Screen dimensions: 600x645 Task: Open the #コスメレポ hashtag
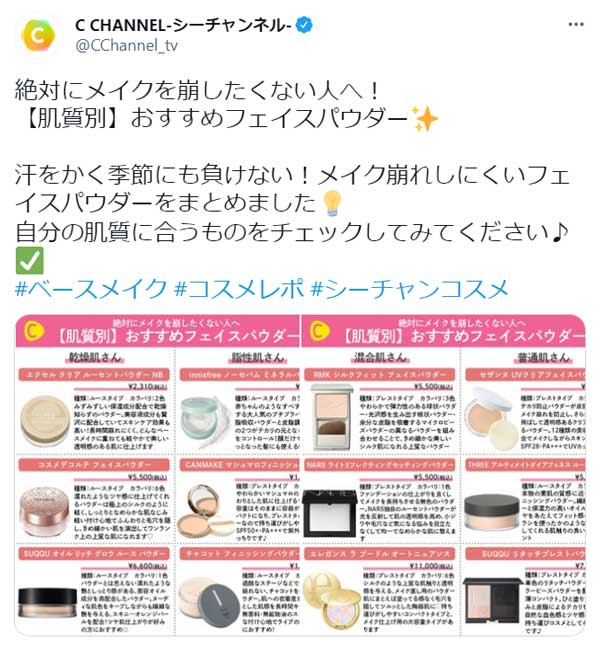[239, 290]
